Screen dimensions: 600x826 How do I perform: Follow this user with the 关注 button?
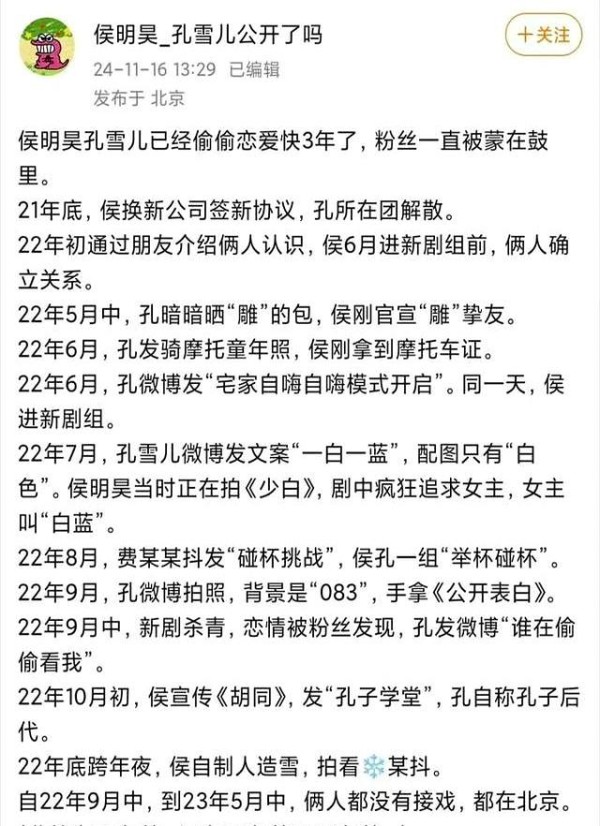click(543, 35)
